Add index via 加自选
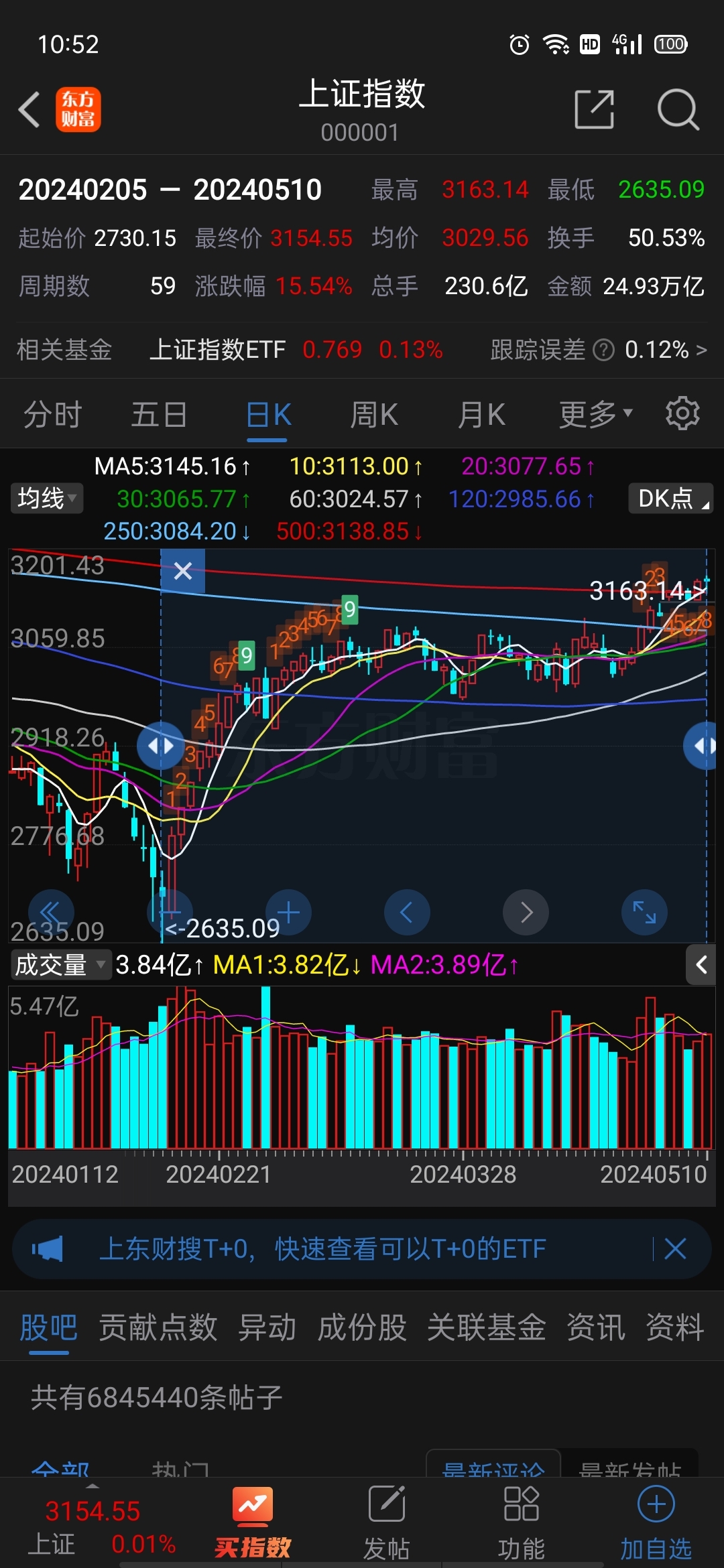Image resolution: width=724 pixels, height=1568 pixels. point(656,1523)
